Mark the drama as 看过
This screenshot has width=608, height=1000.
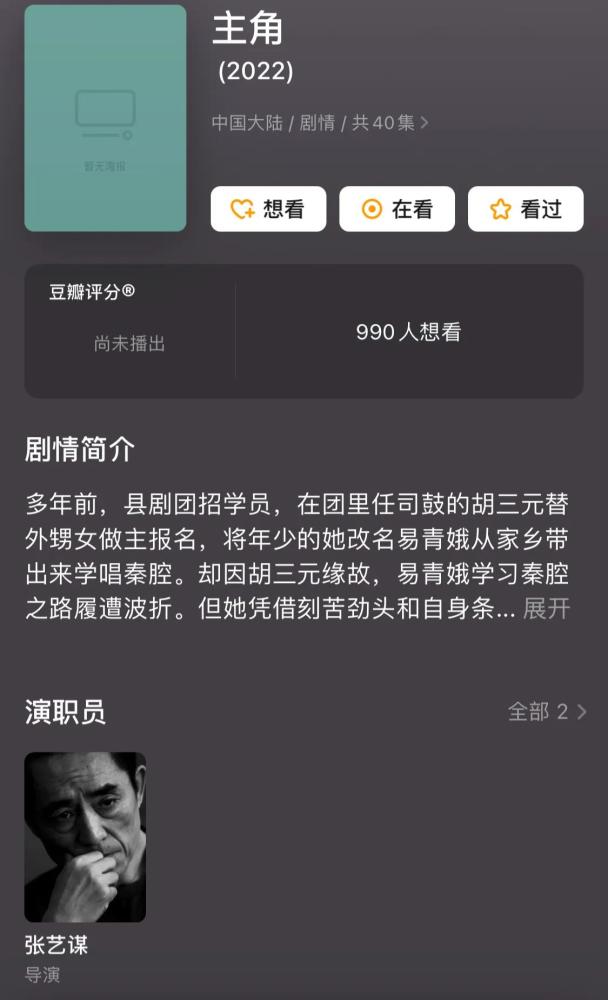click(526, 209)
